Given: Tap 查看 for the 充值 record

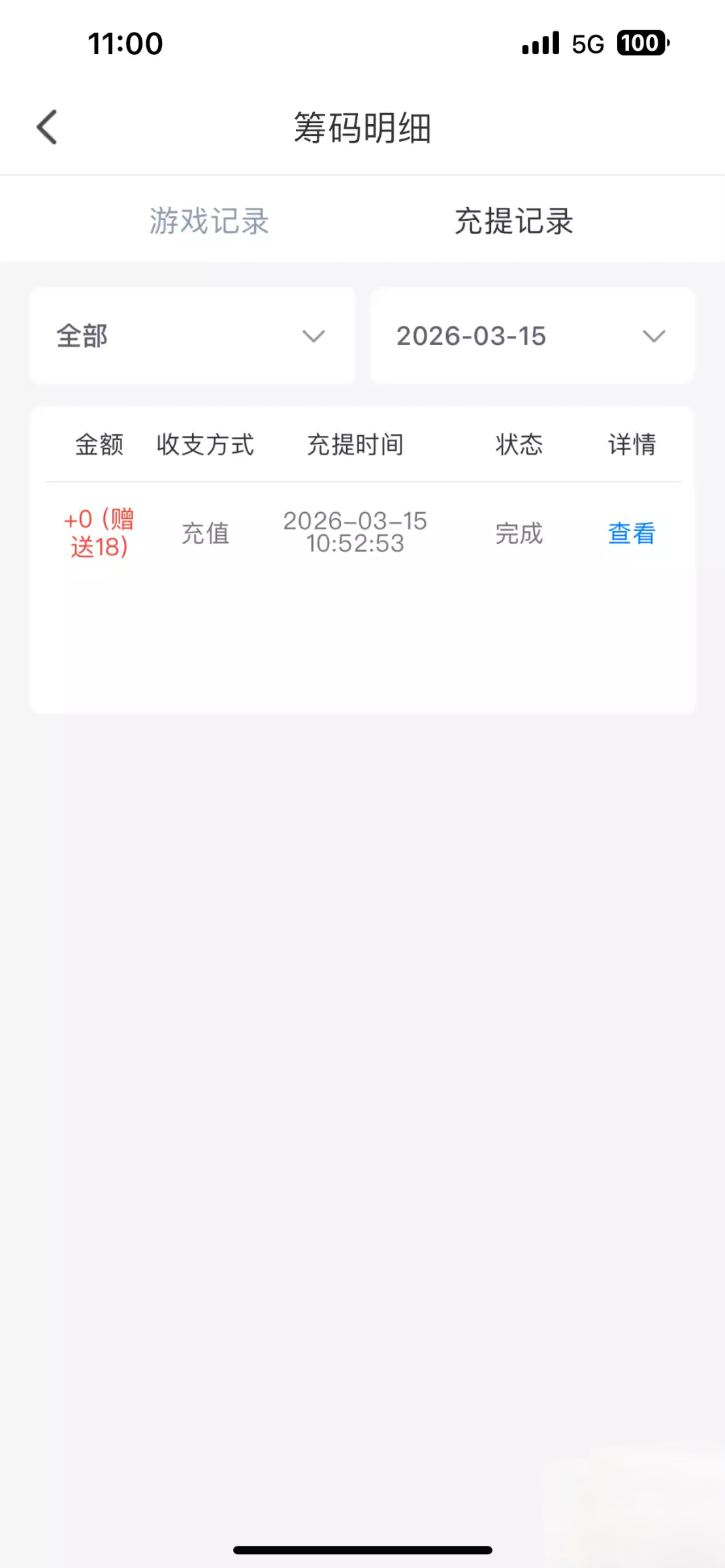Looking at the screenshot, I should tap(631, 533).
